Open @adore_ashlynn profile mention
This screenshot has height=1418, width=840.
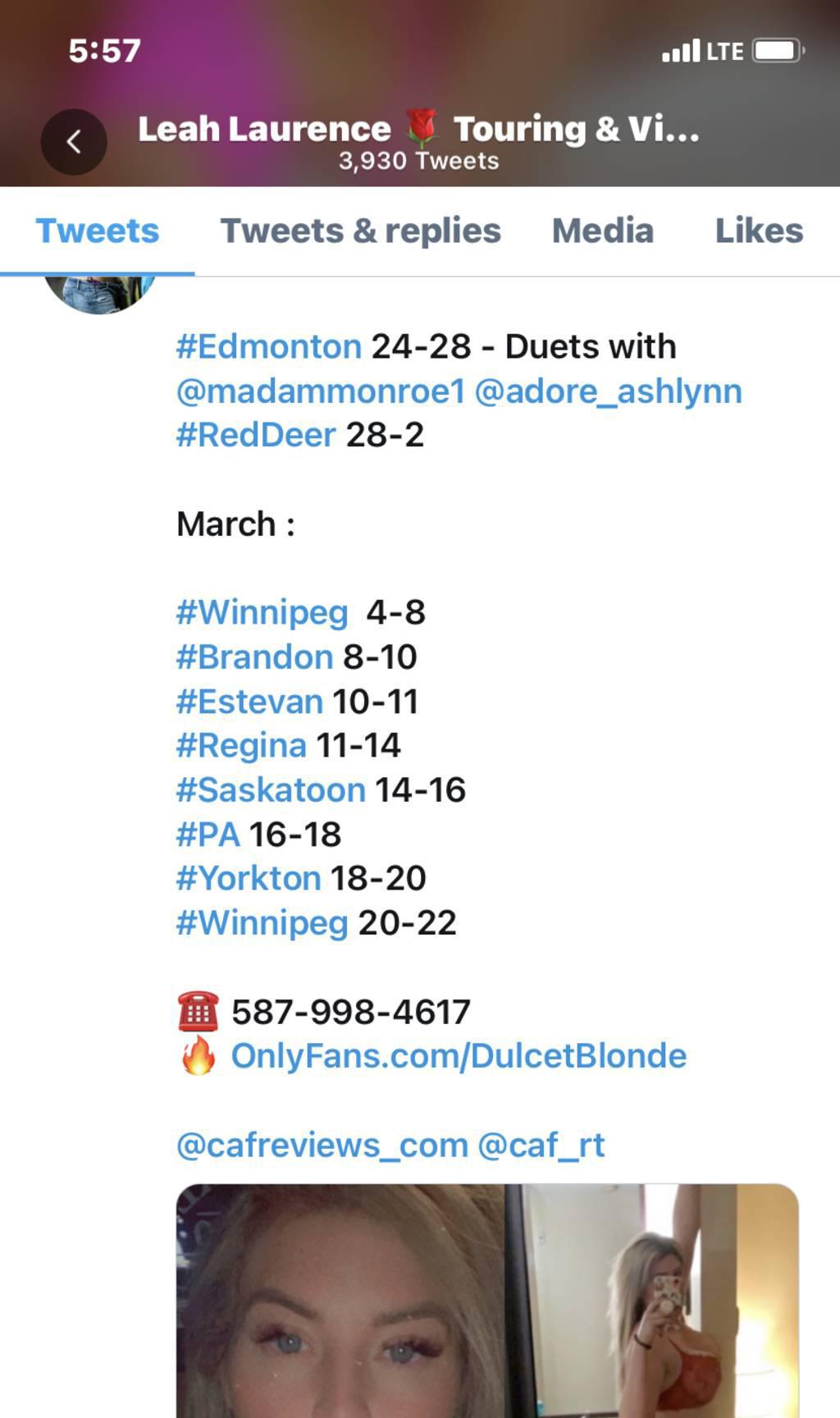608,391
